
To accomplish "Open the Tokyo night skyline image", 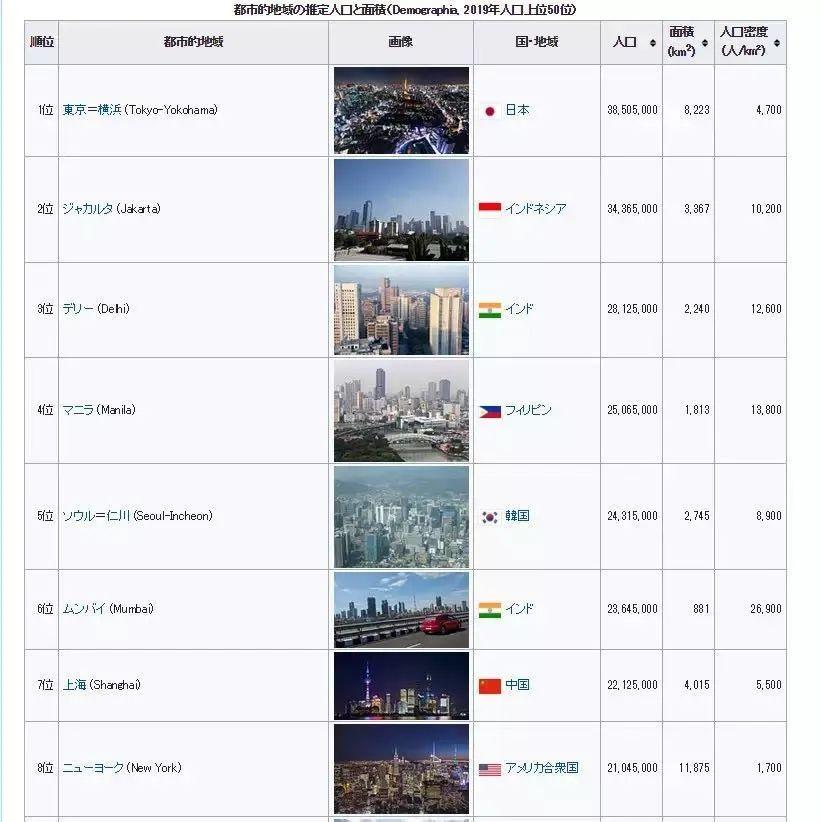I will click(x=401, y=110).
